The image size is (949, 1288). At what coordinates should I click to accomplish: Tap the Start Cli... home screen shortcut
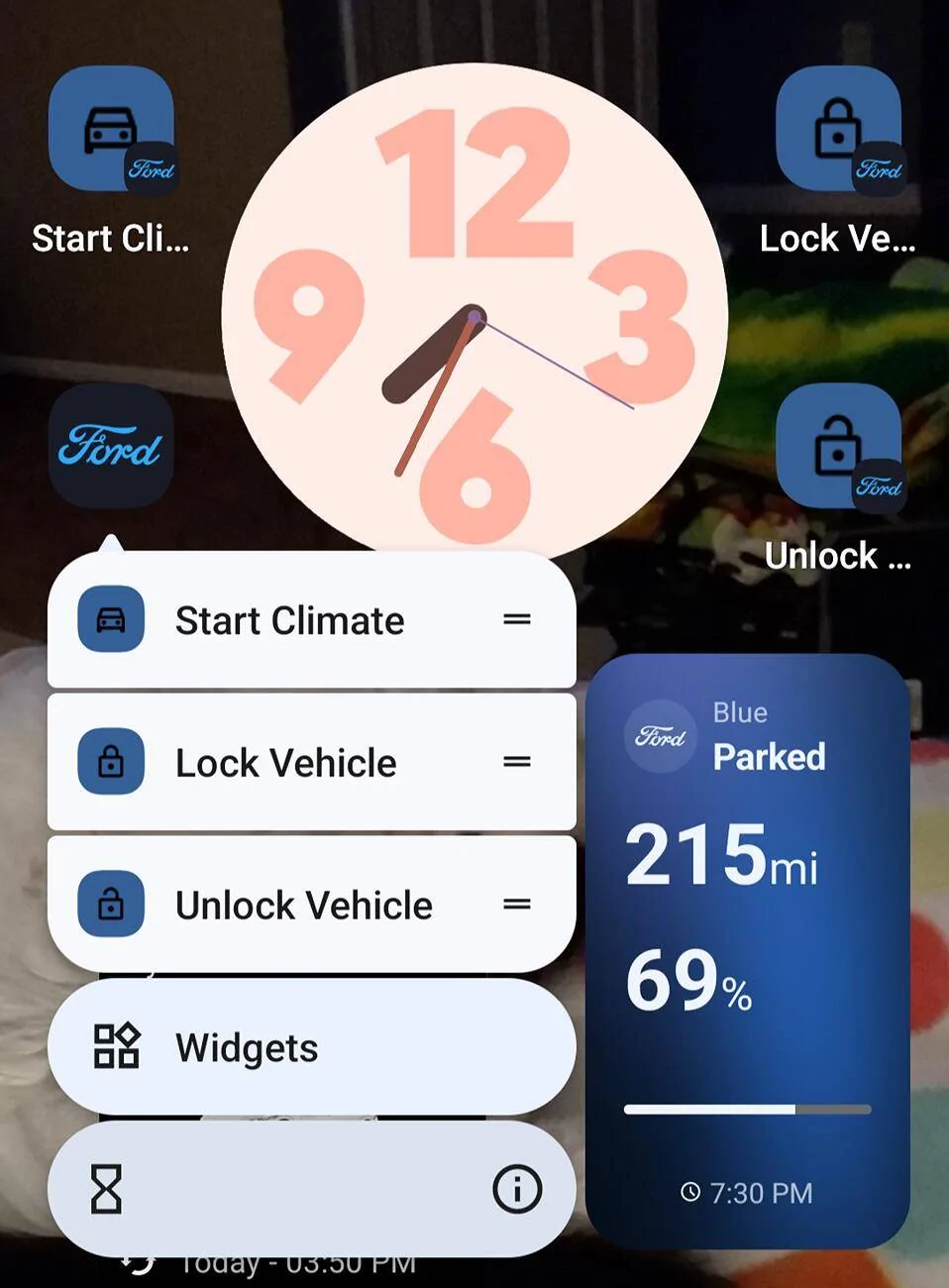pos(112,129)
